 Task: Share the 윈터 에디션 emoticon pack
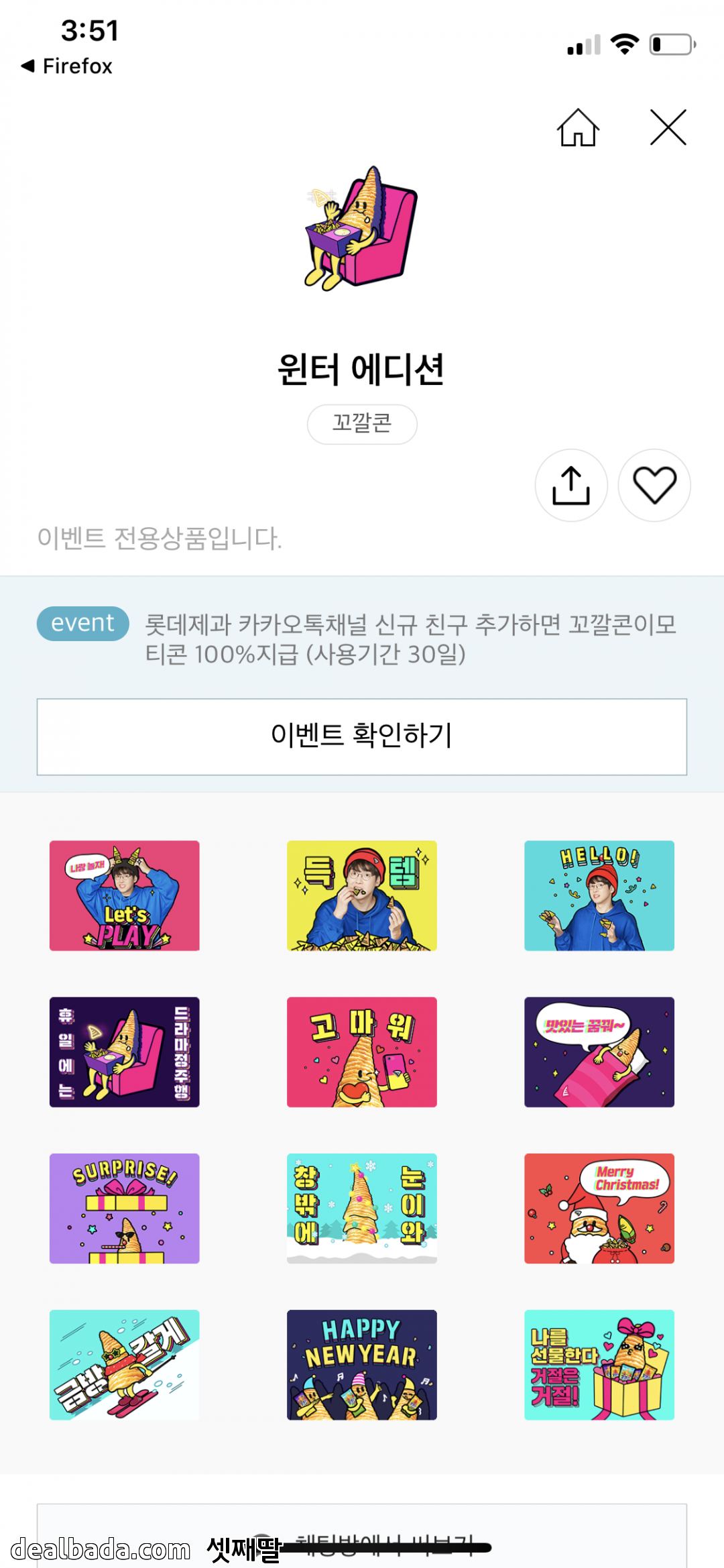(571, 485)
